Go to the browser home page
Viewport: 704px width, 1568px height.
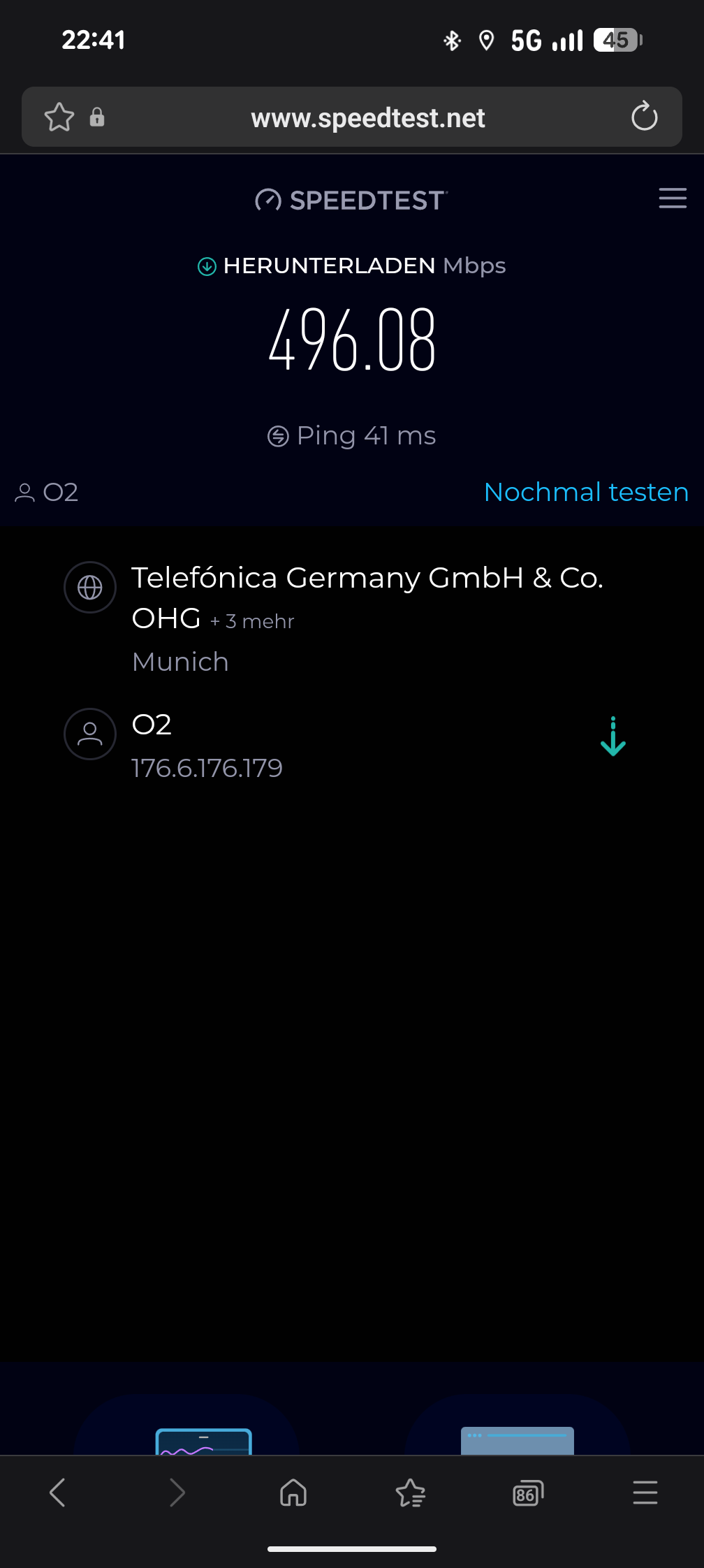click(293, 1493)
